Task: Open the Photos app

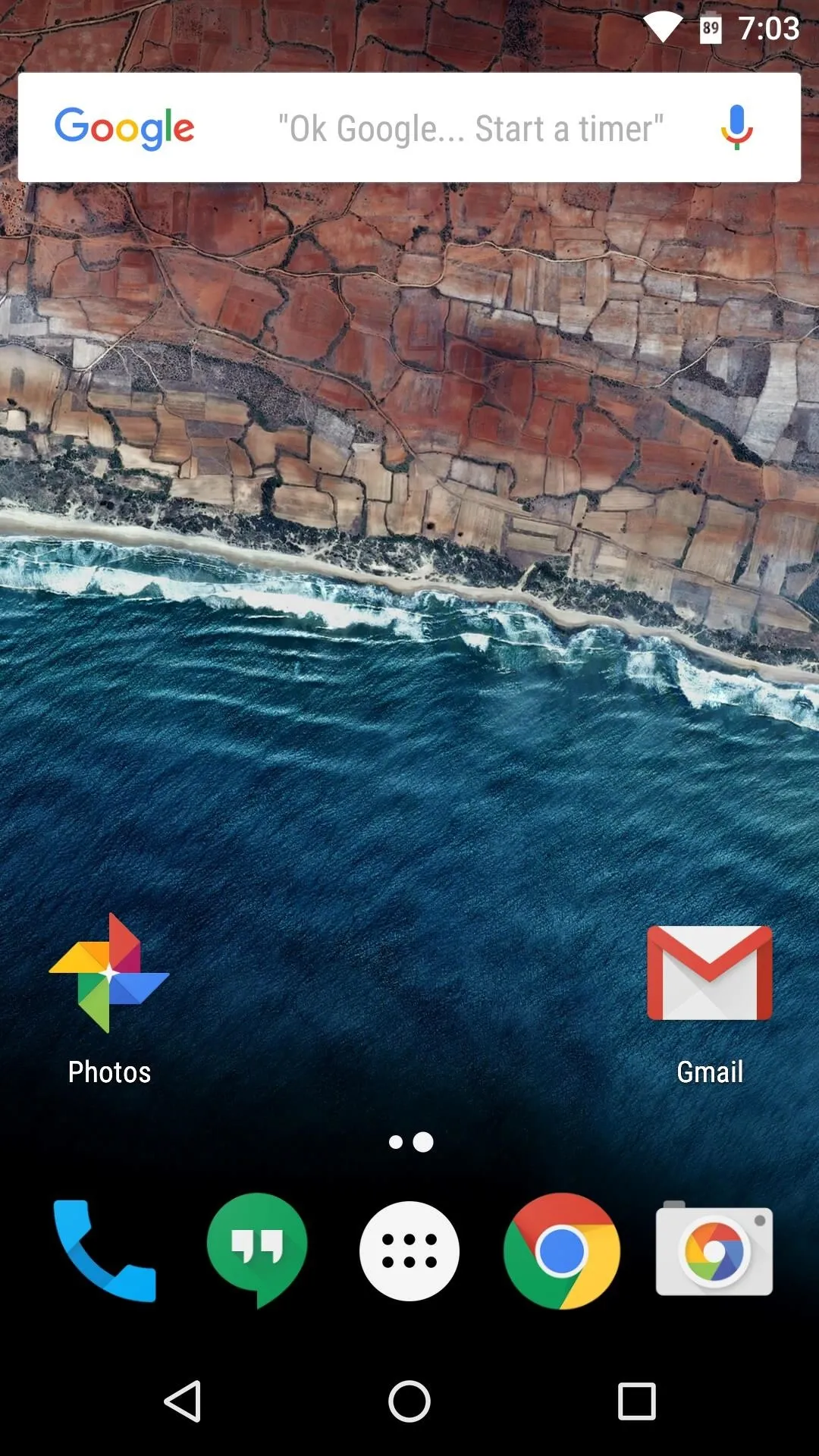Action: click(109, 999)
